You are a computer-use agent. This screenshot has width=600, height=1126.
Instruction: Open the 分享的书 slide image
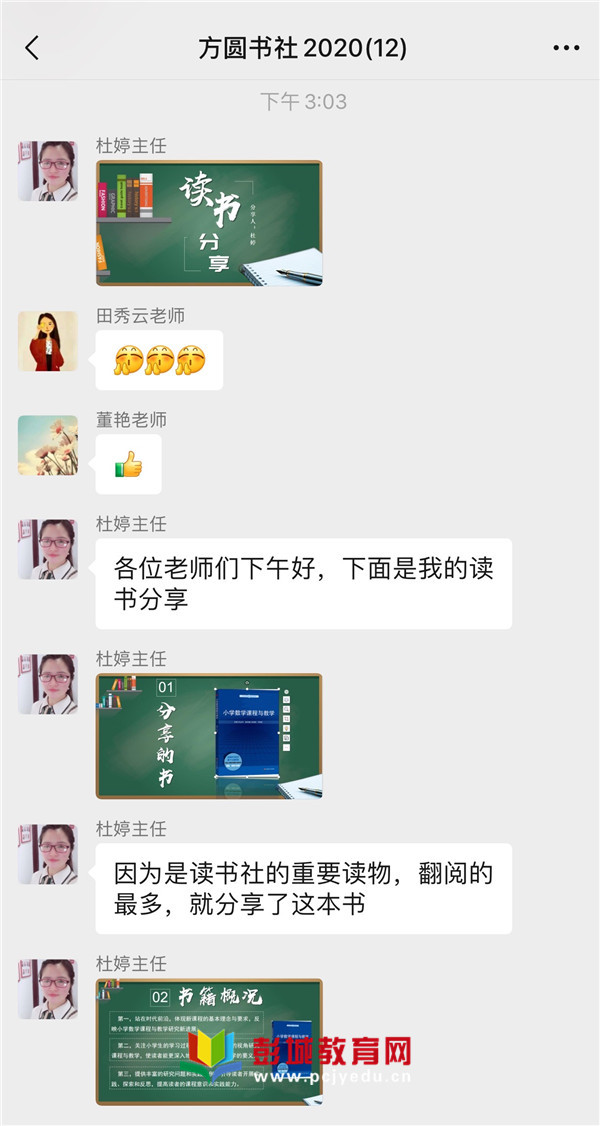[209, 735]
